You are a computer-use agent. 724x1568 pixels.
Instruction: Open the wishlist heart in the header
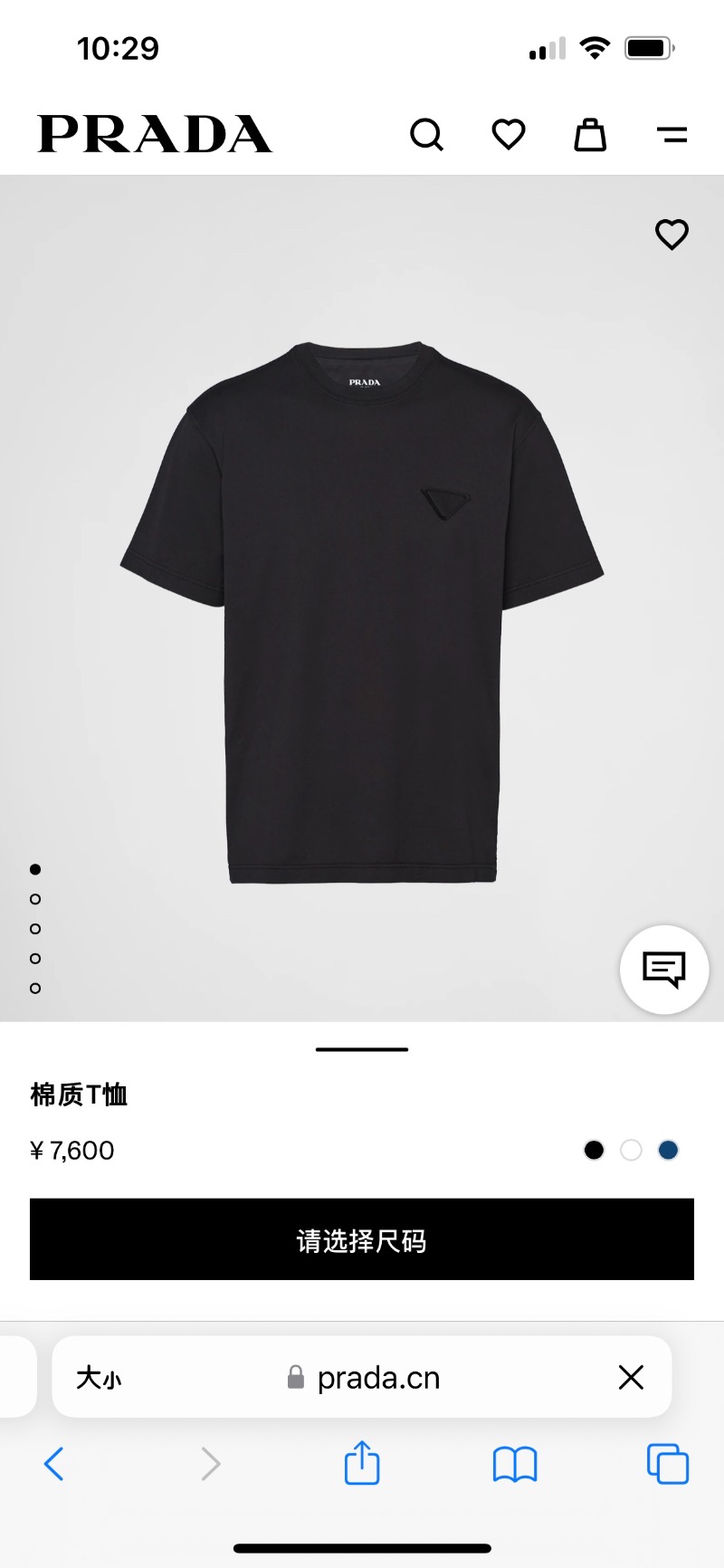tap(509, 135)
